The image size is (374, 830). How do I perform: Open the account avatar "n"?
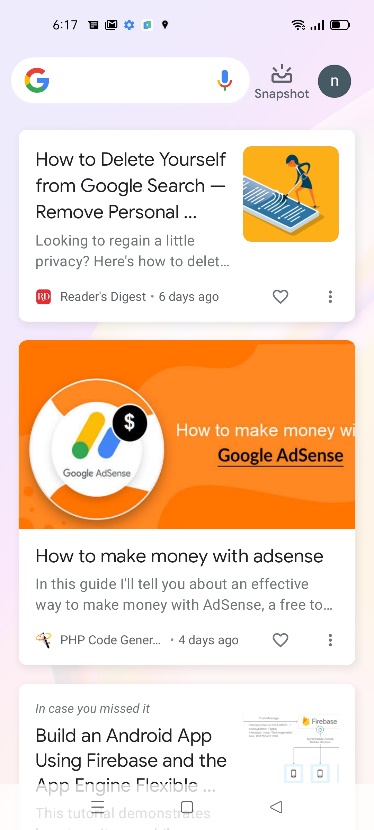pyautogui.click(x=334, y=81)
